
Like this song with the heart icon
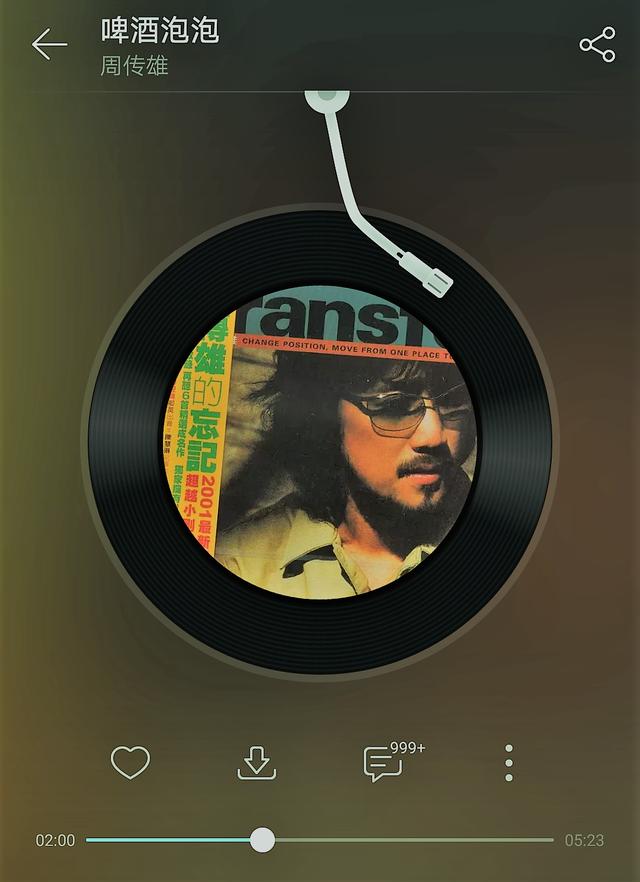click(x=130, y=763)
